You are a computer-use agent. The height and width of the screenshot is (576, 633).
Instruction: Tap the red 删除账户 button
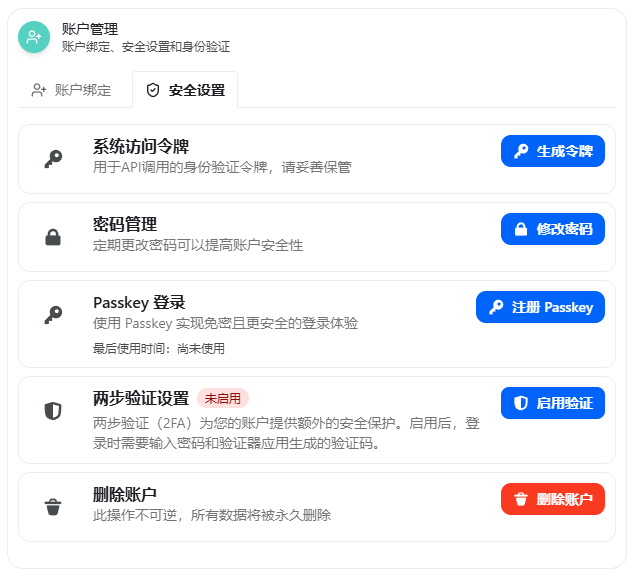tap(553, 499)
